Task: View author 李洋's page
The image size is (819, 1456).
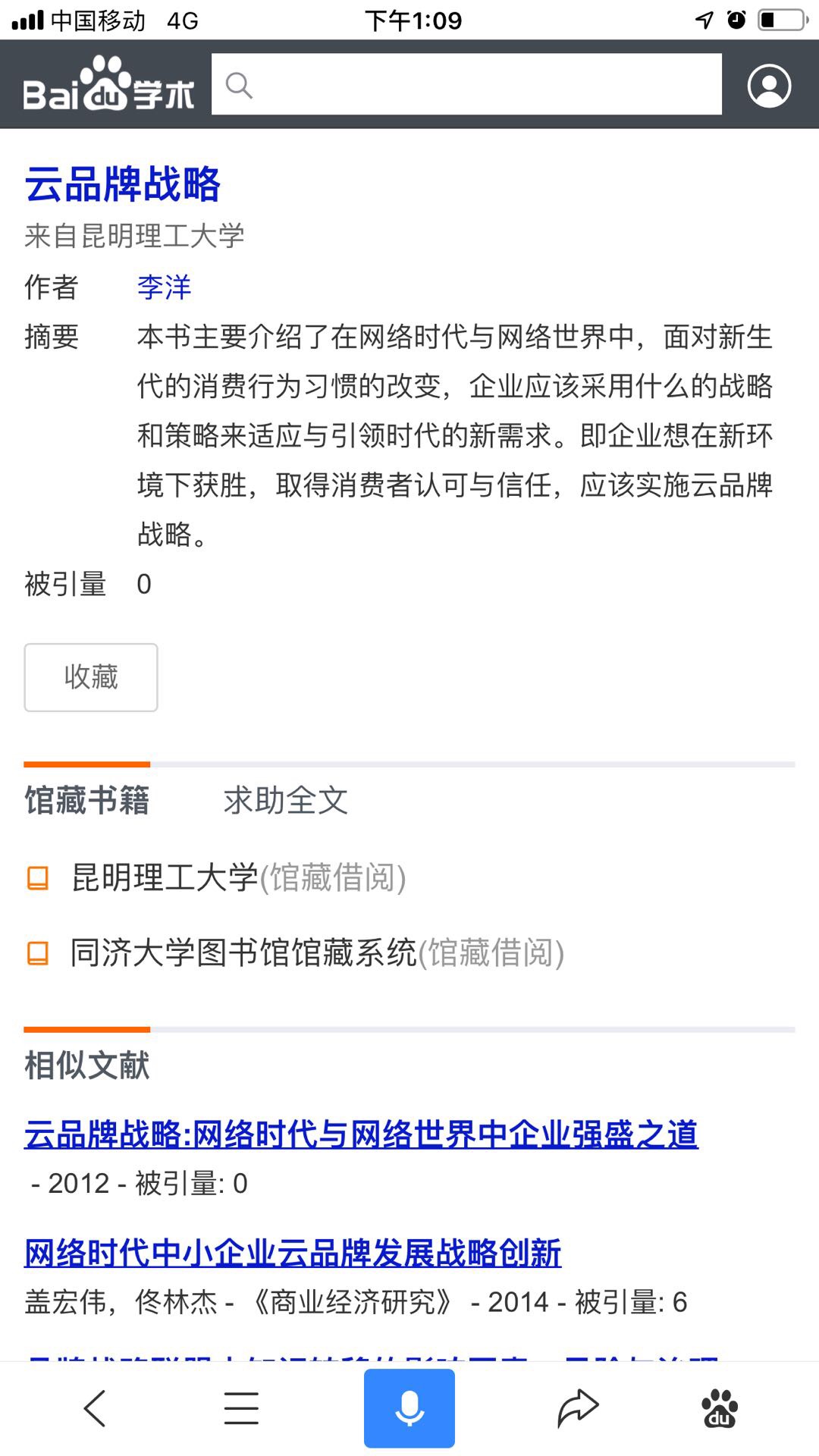Action: (x=164, y=287)
